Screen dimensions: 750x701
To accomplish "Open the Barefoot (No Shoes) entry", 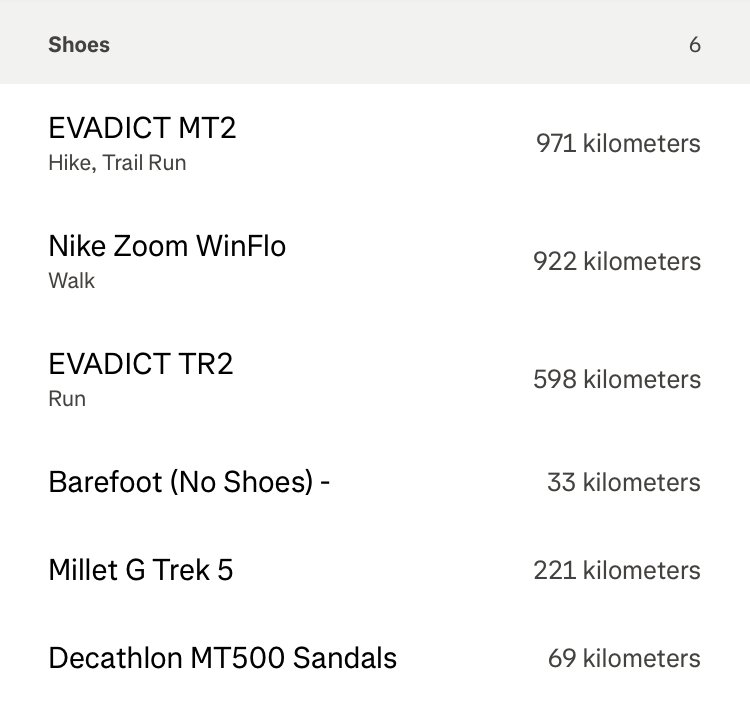I will tap(189, 483).
